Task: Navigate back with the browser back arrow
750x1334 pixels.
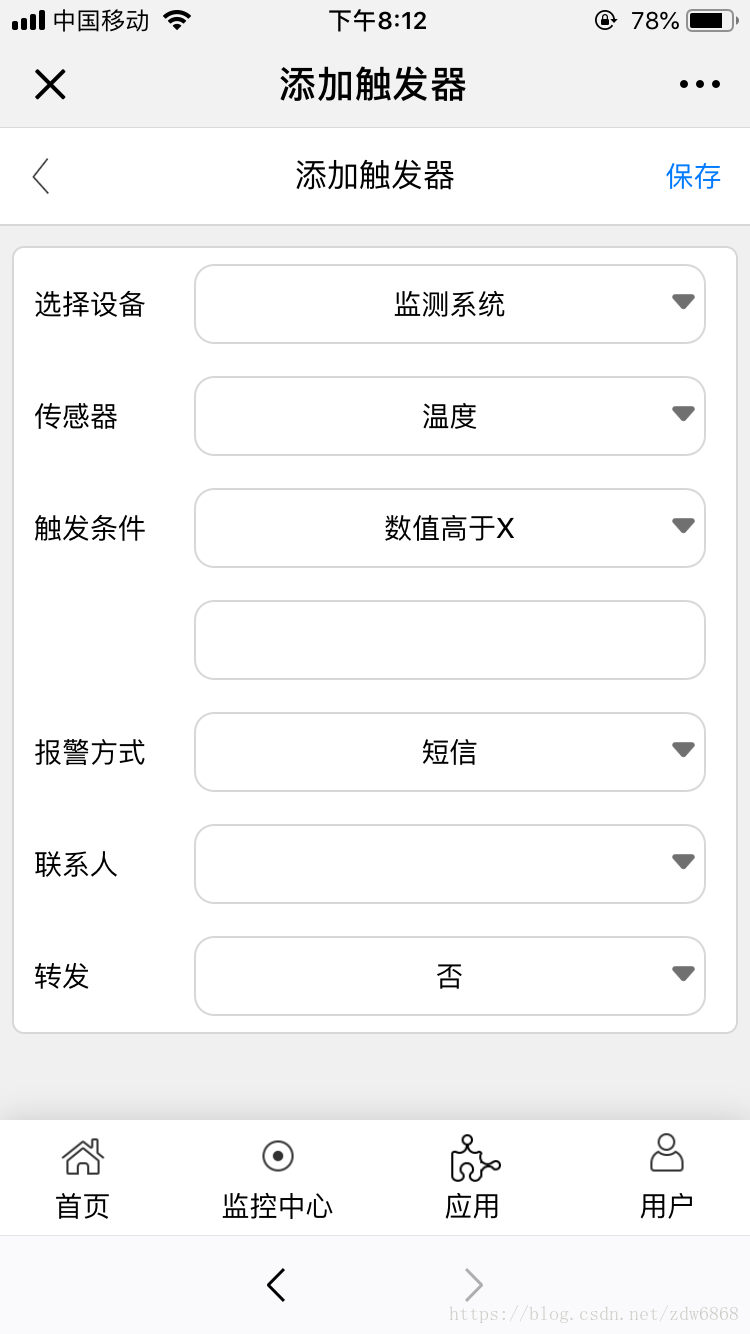Action: (x=277, y=1285)
